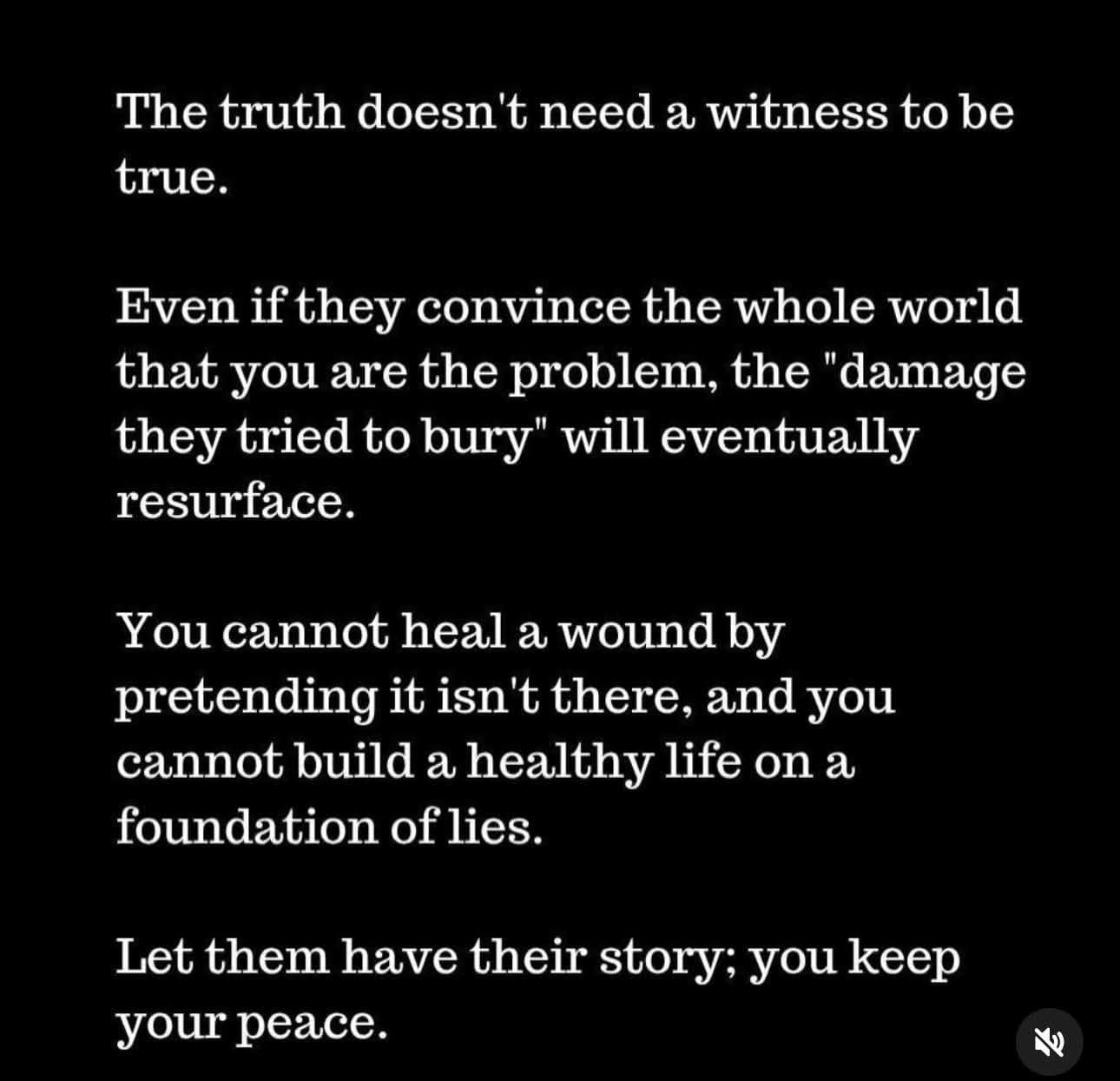Unmute the video sound
This screenshot has width=1120, height=1081.
(1049, 1041)
